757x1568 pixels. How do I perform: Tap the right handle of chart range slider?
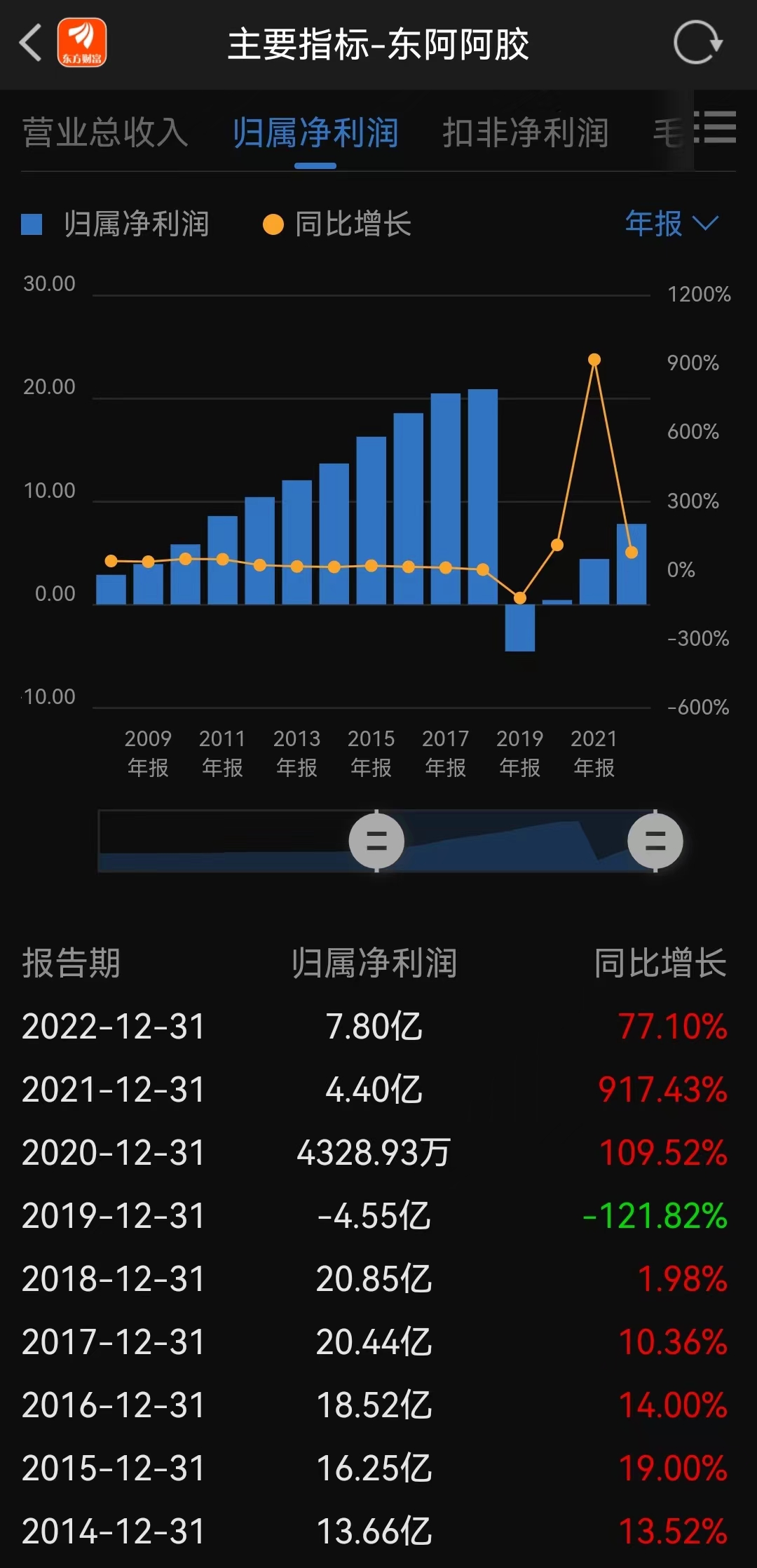pos(655,841)
